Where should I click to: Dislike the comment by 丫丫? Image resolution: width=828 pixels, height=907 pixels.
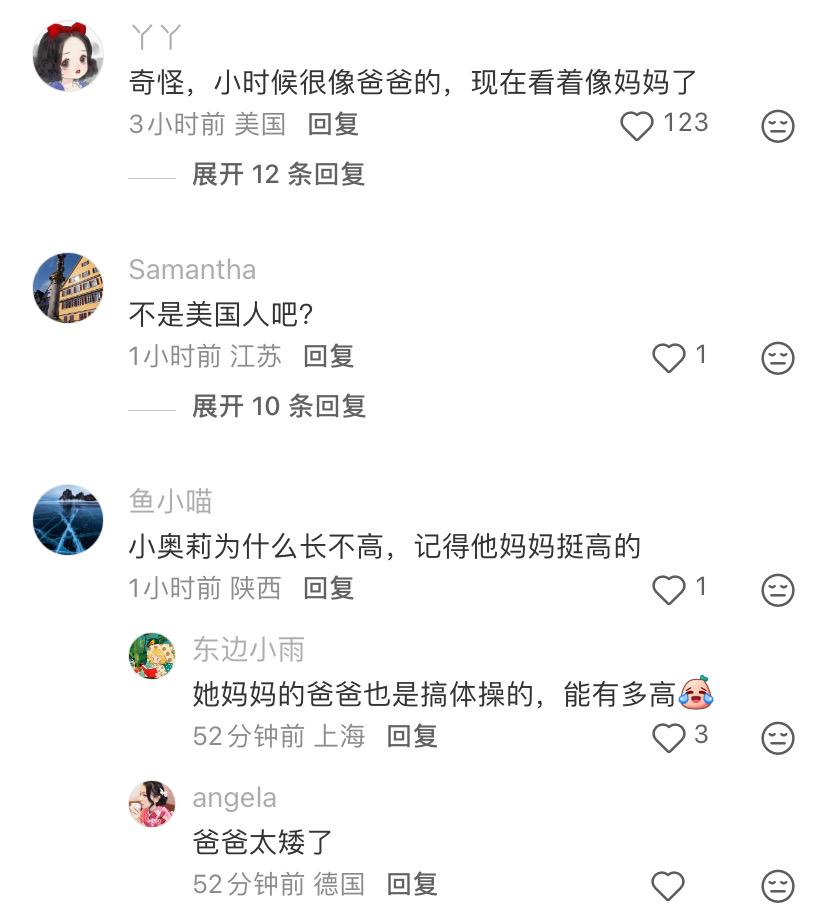coord(778,126)
